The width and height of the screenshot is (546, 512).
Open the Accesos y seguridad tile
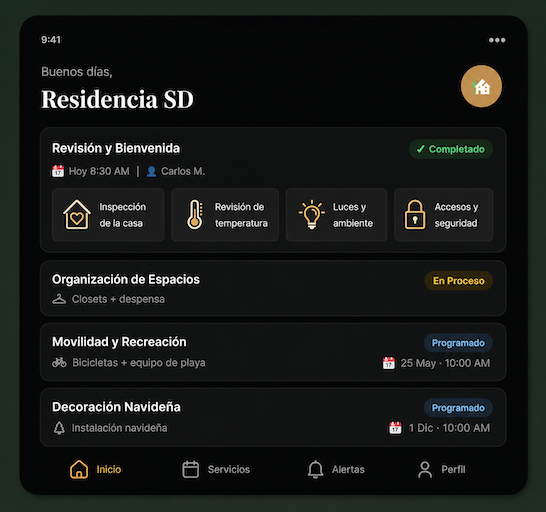point(444,215)
